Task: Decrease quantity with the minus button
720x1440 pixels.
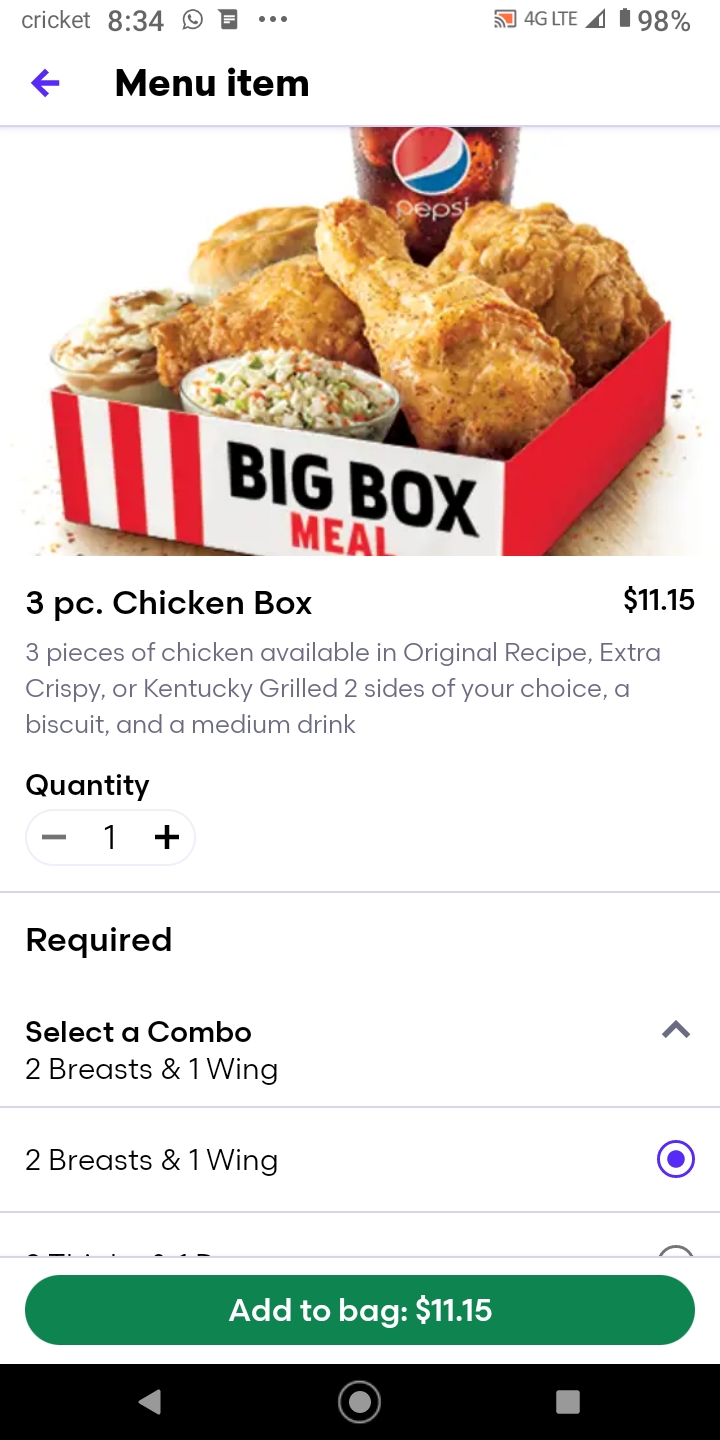Action: [x=54, y=837]
